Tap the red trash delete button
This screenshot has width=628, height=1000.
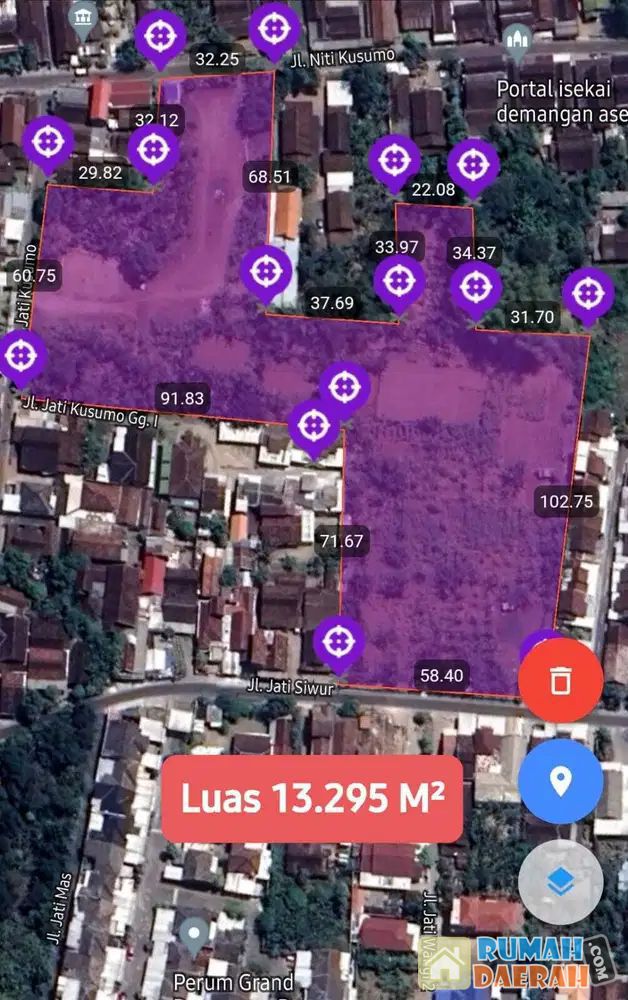coord(560,681)
